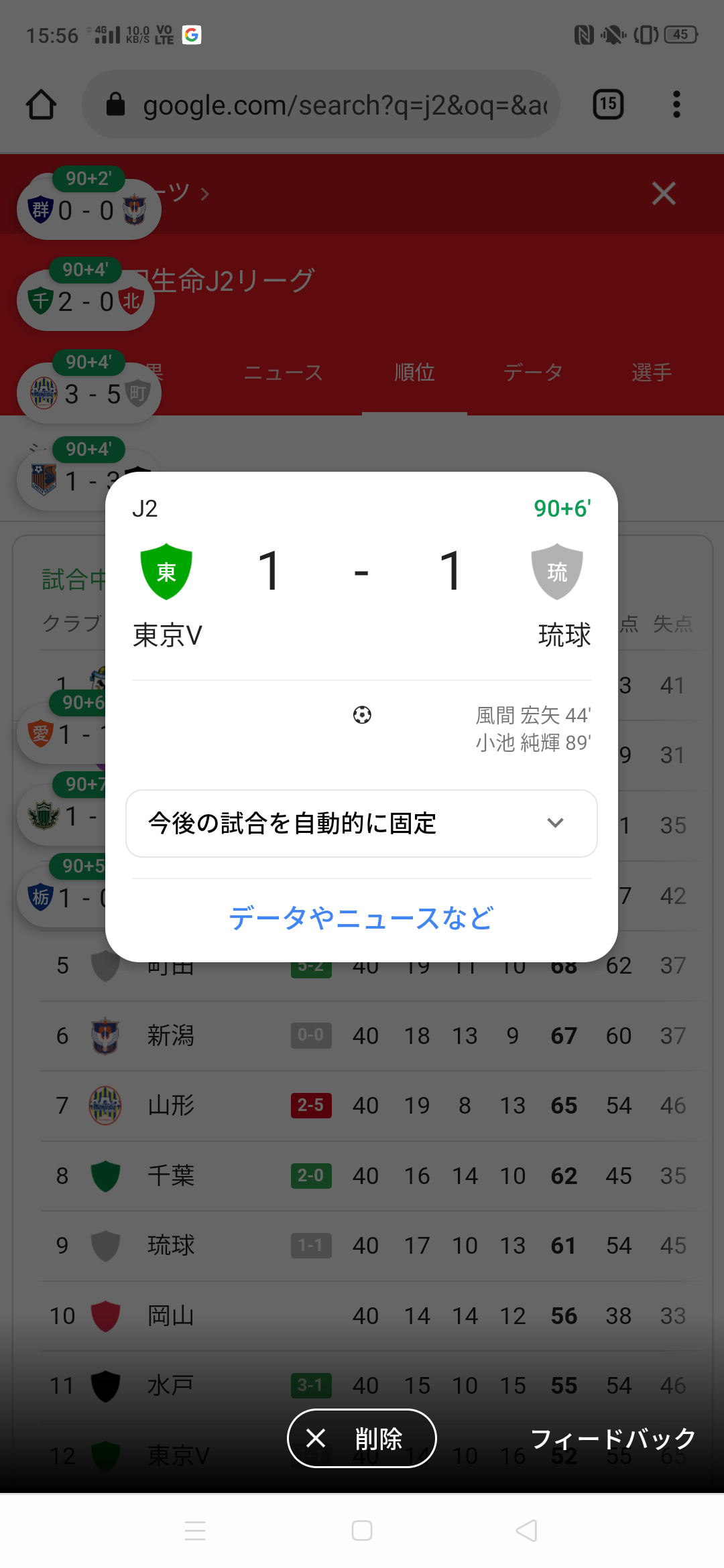Open the 3 - 5 pinned match bubble
724x1568 pixels.
click(88, 394)
